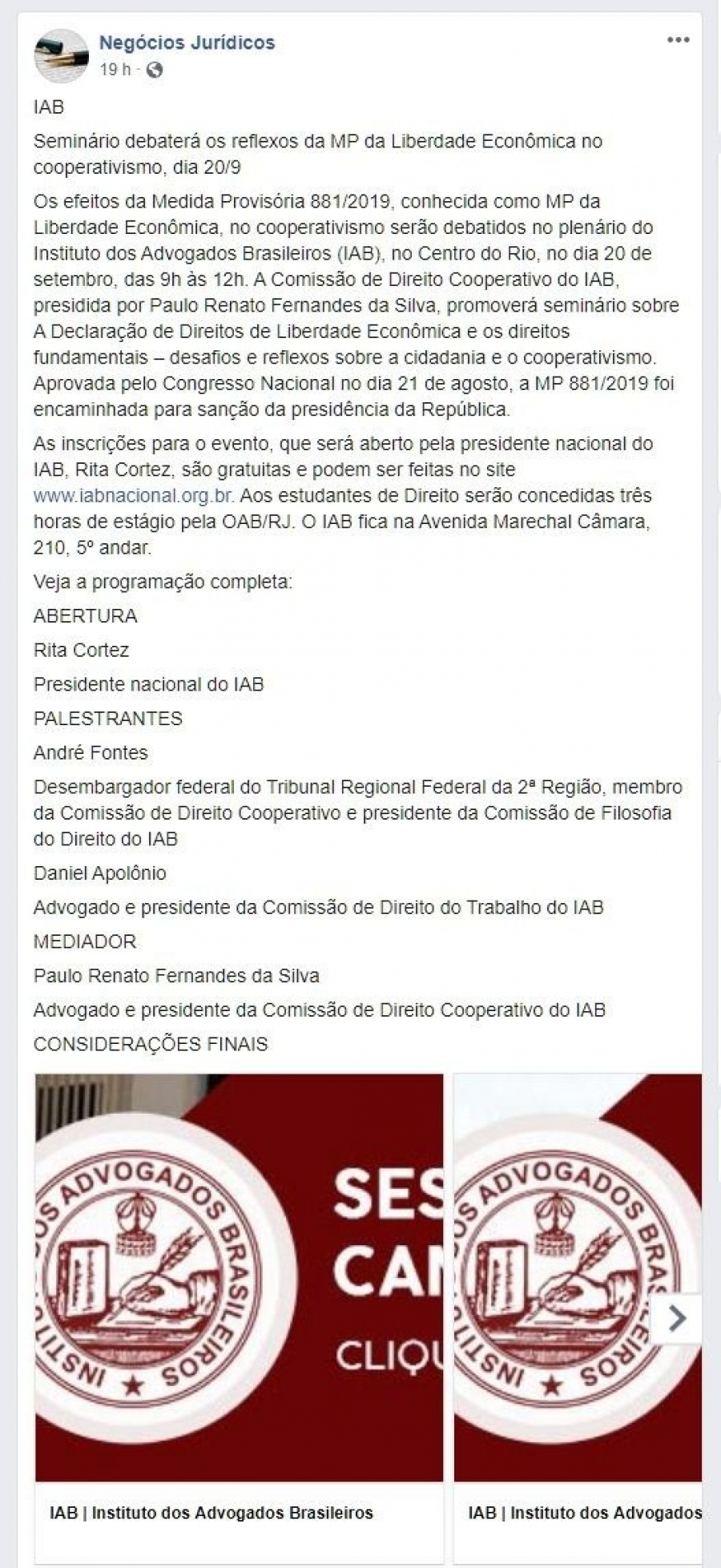Viewport: 721px width, 1568px height.
Task: Open the www.iabnacional.org.br link
Action: [134, 495]
